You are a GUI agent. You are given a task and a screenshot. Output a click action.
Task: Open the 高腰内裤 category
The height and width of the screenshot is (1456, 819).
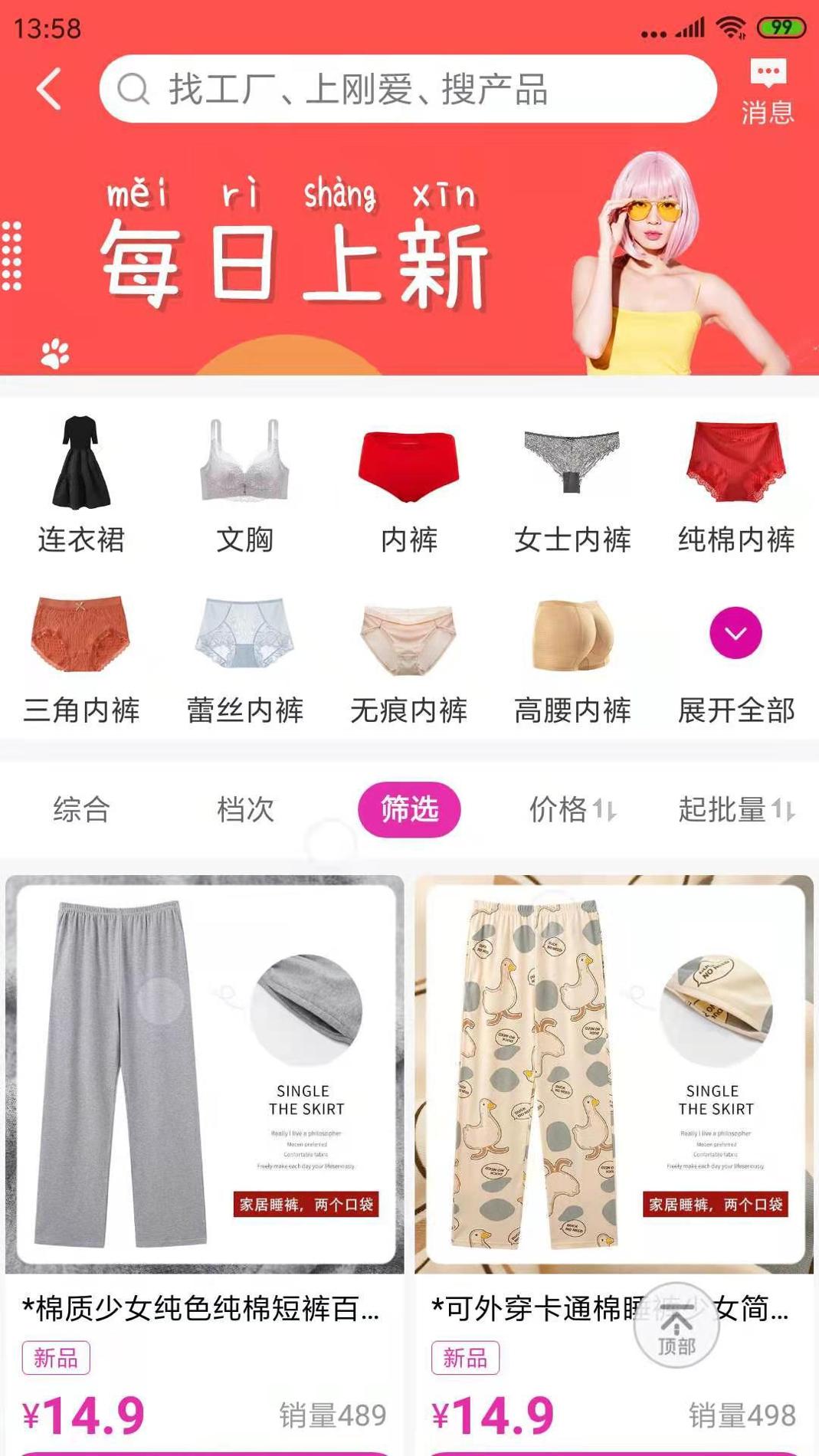tap(572, 656)
